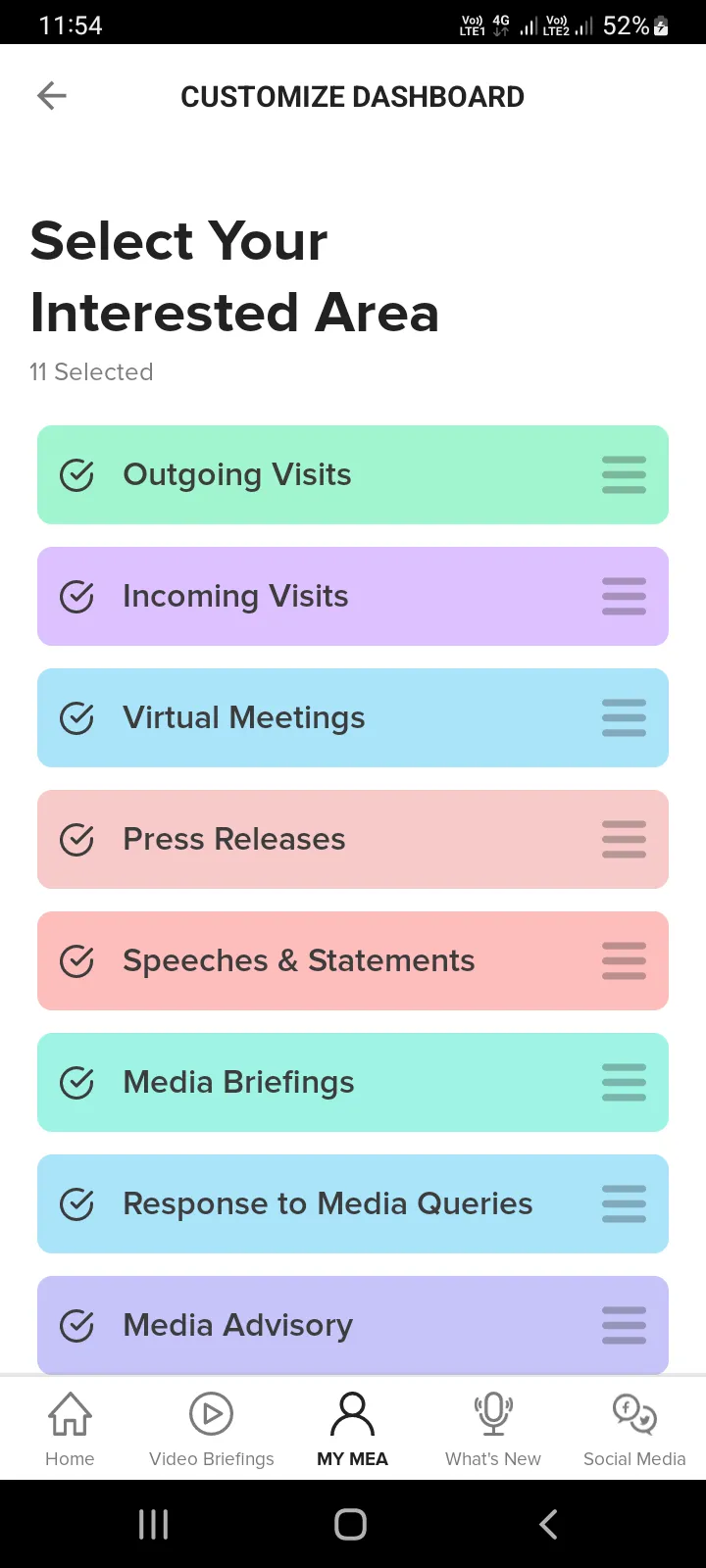Open the What's New tab
This screenshot has height=1568, width=706.
[x=493, y=1428]
